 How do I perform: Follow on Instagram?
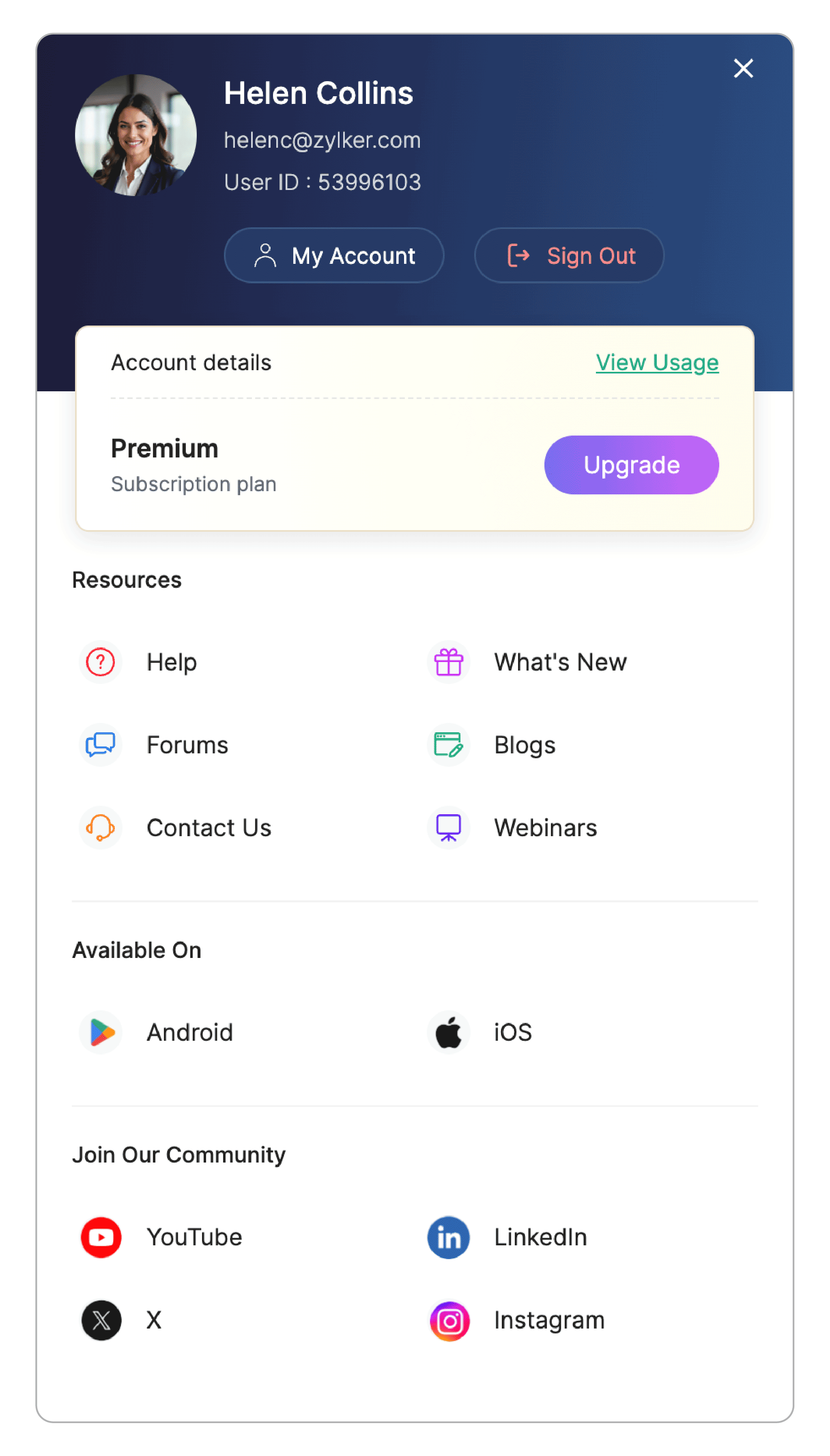click(x=548, y=1320)
